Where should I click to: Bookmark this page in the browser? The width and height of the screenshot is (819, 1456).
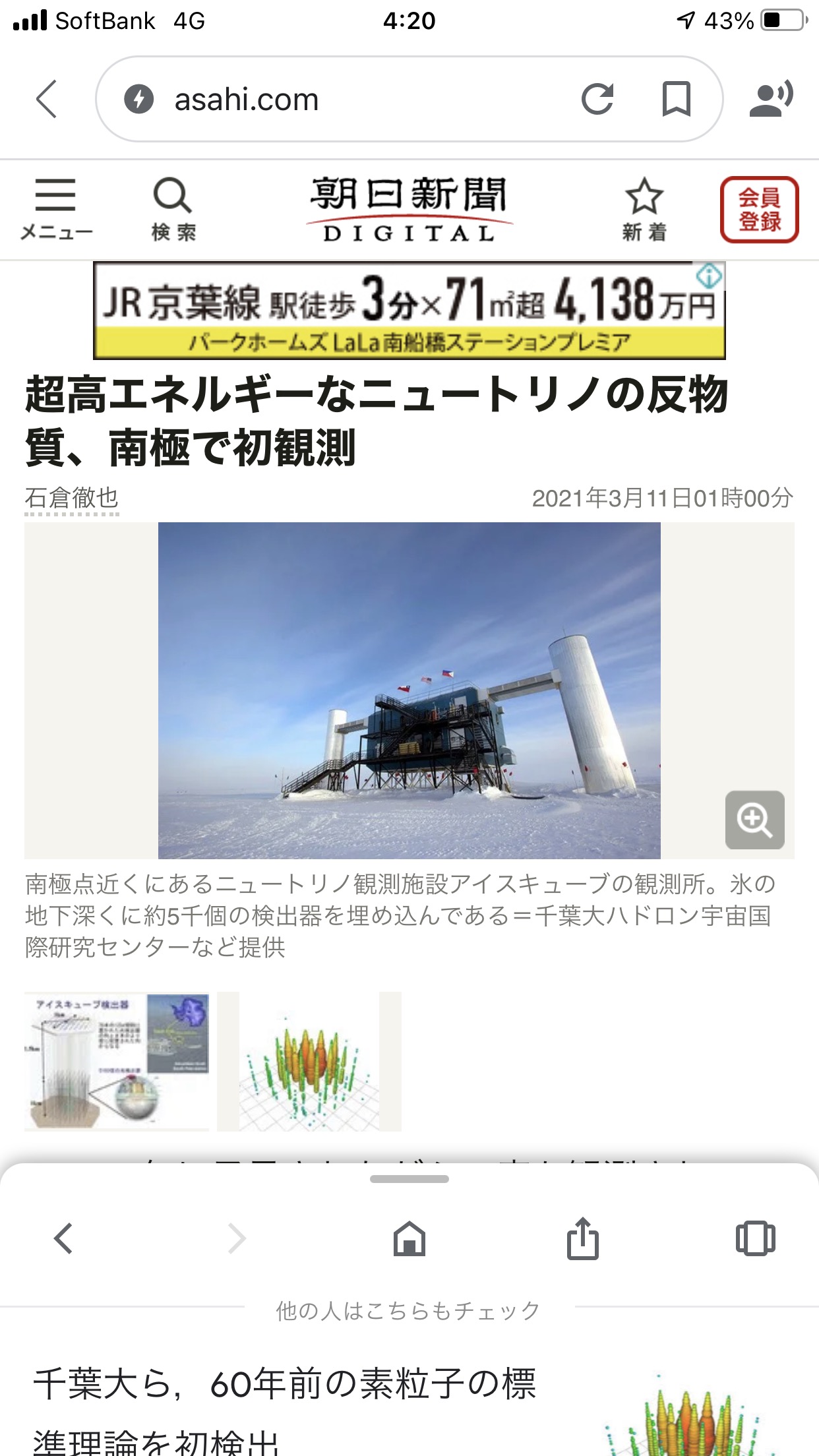676,99
